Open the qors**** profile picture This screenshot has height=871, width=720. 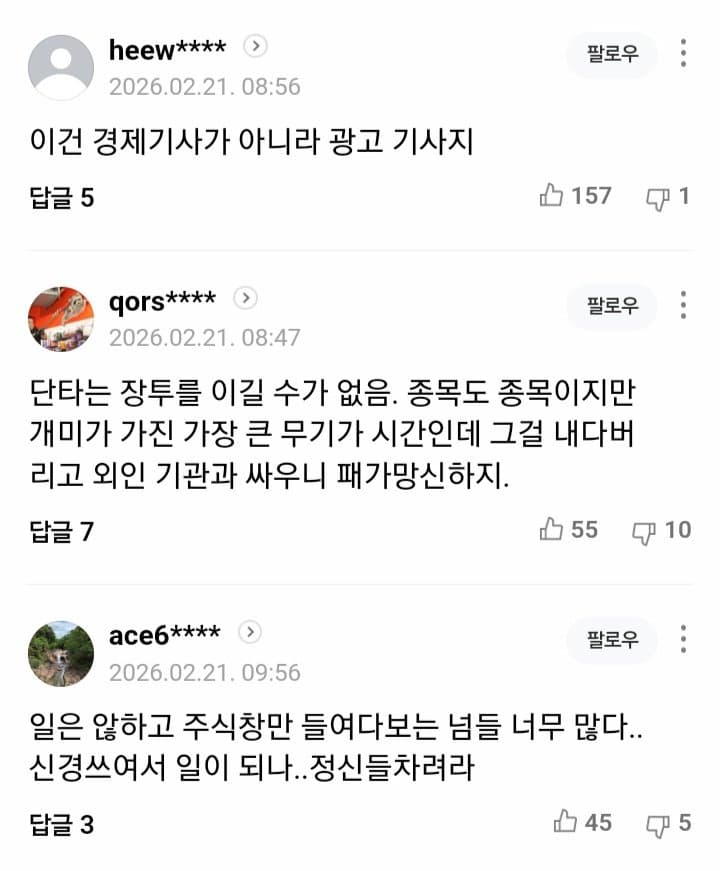61,318
